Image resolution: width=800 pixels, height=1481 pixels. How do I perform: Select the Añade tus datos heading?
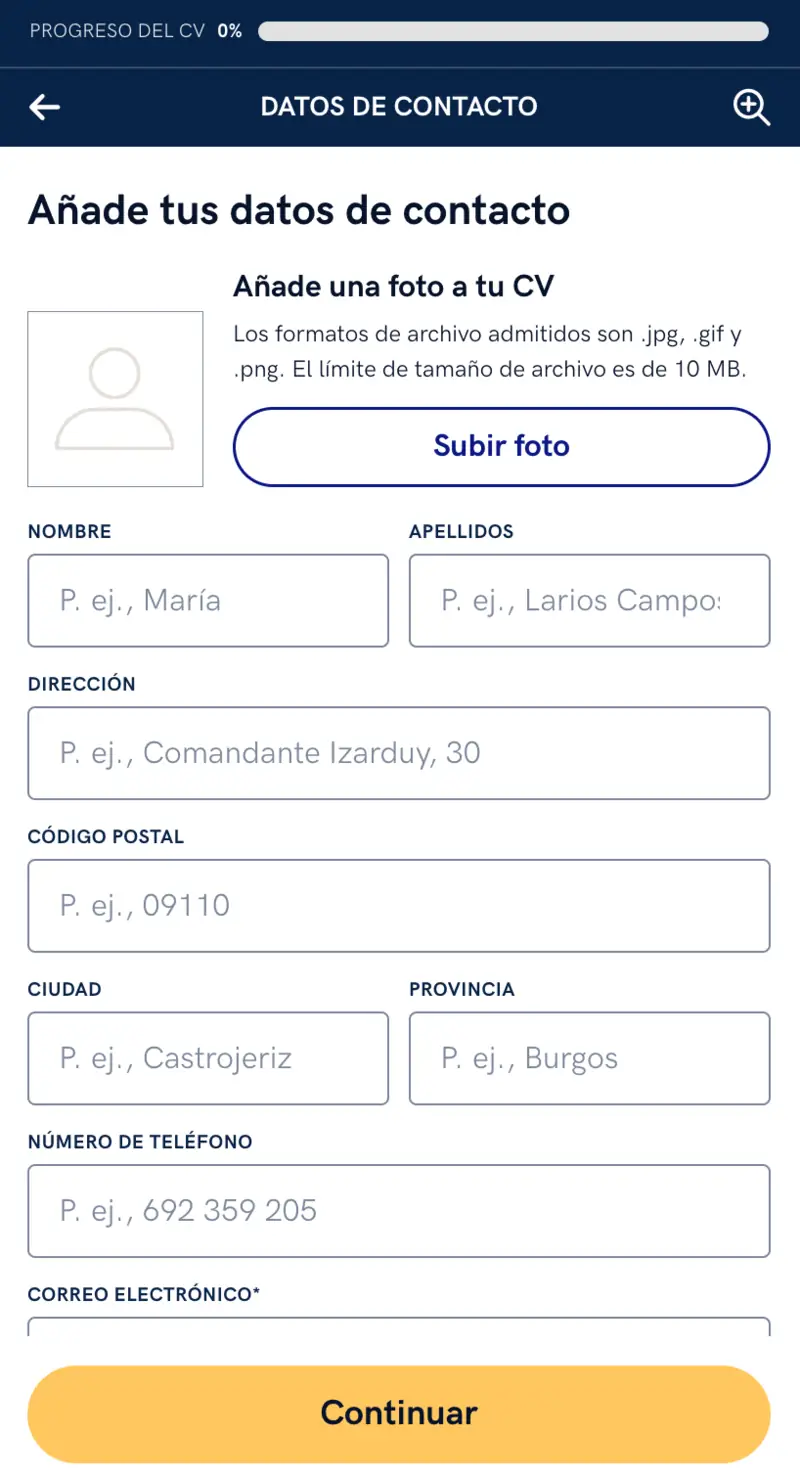(x=298, y=210)
